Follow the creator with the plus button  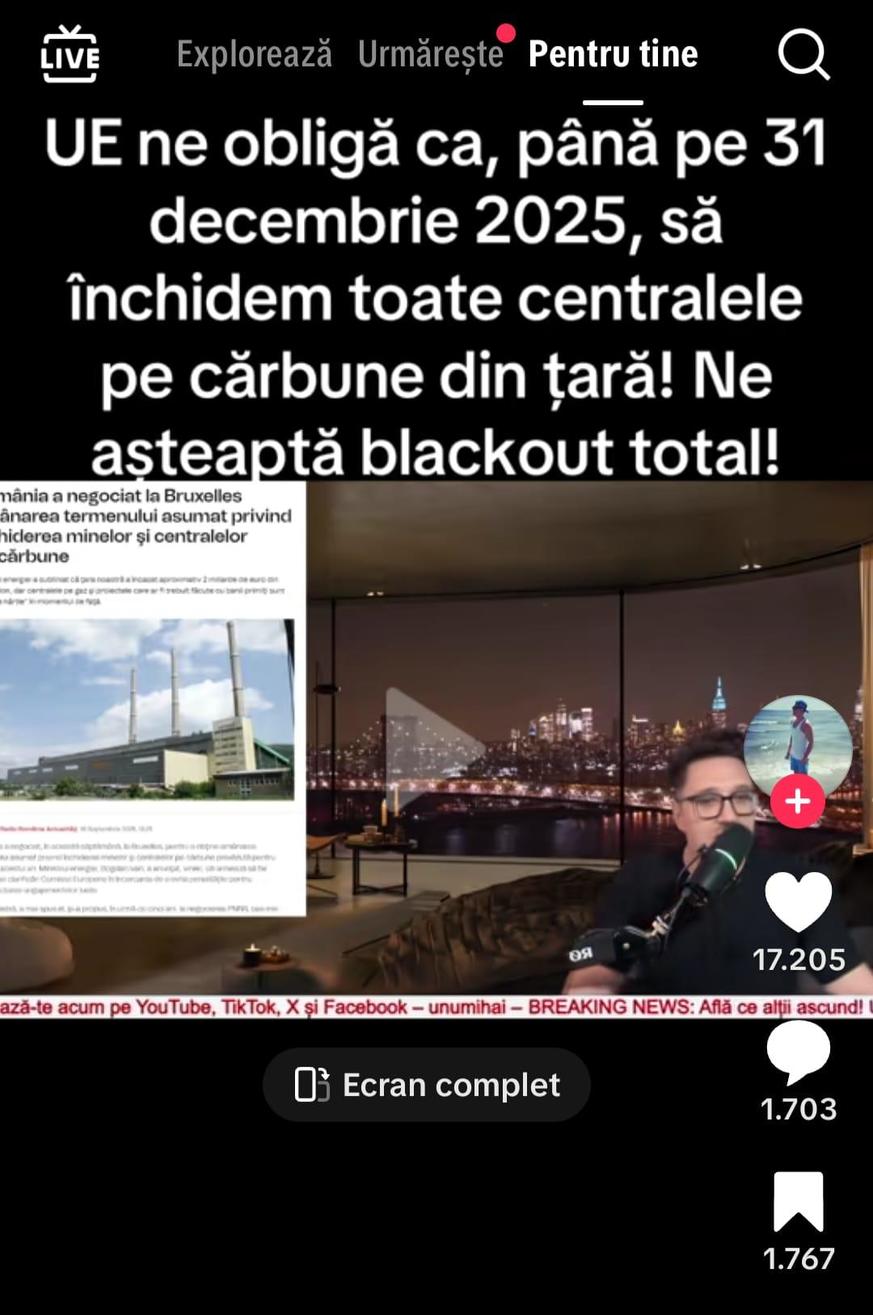point(797,802)
